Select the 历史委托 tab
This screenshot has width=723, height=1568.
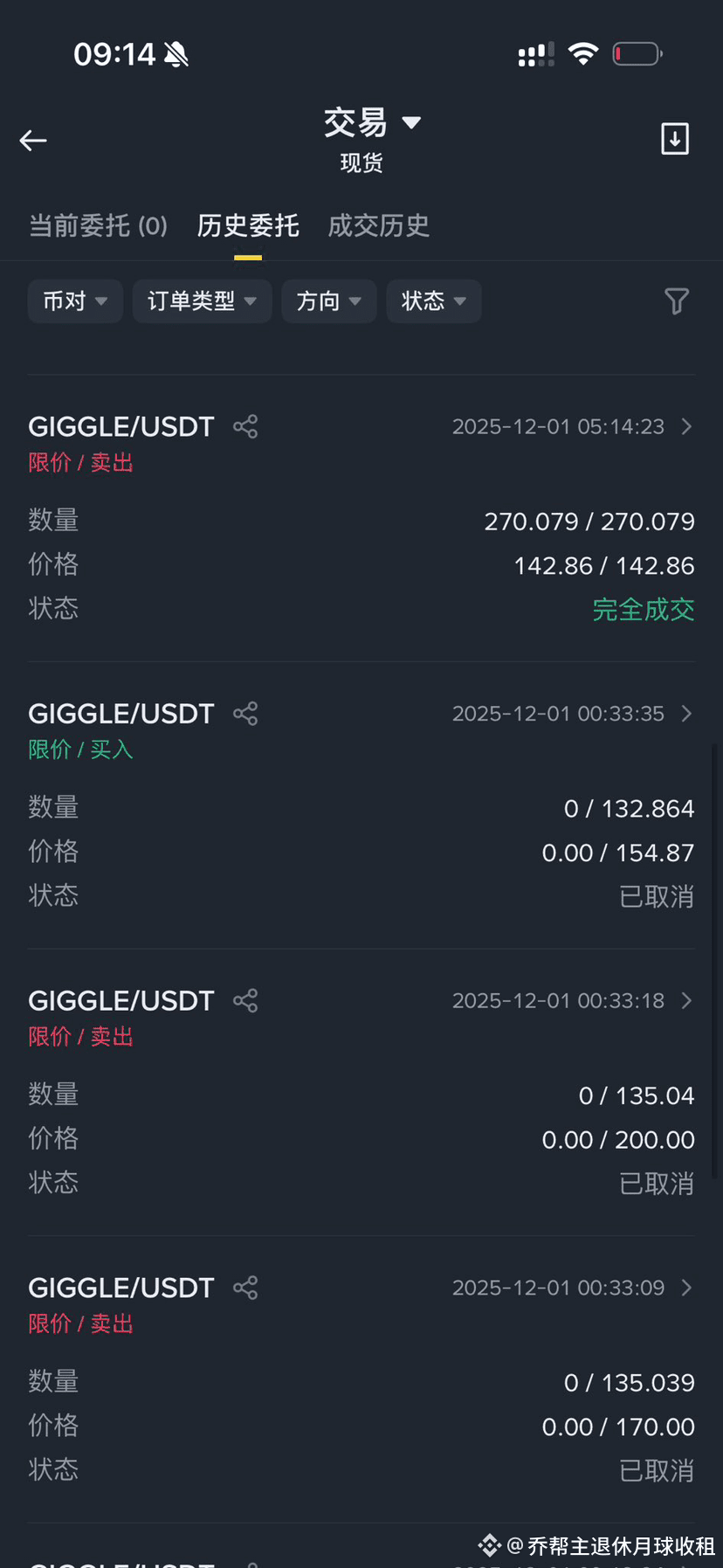tap(248, 226)
